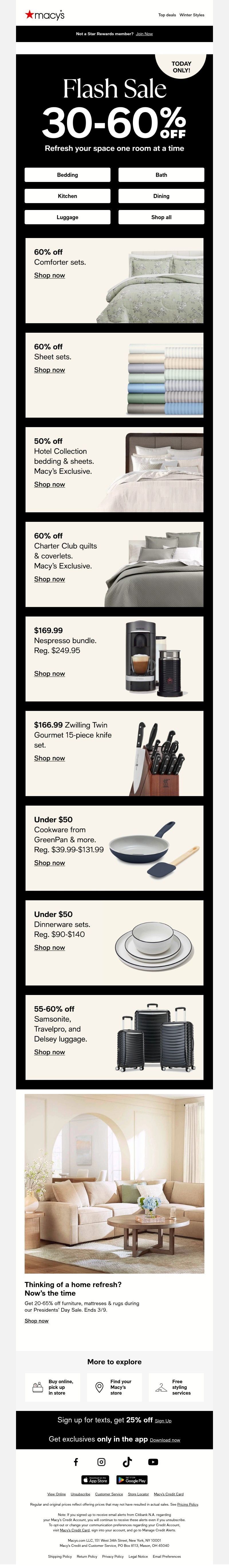Shop now for Samsonite, Travelpro, Delsey luggage
Image resolution: width=229 pixels, height=1568 pixels.
click(49, 1052)
